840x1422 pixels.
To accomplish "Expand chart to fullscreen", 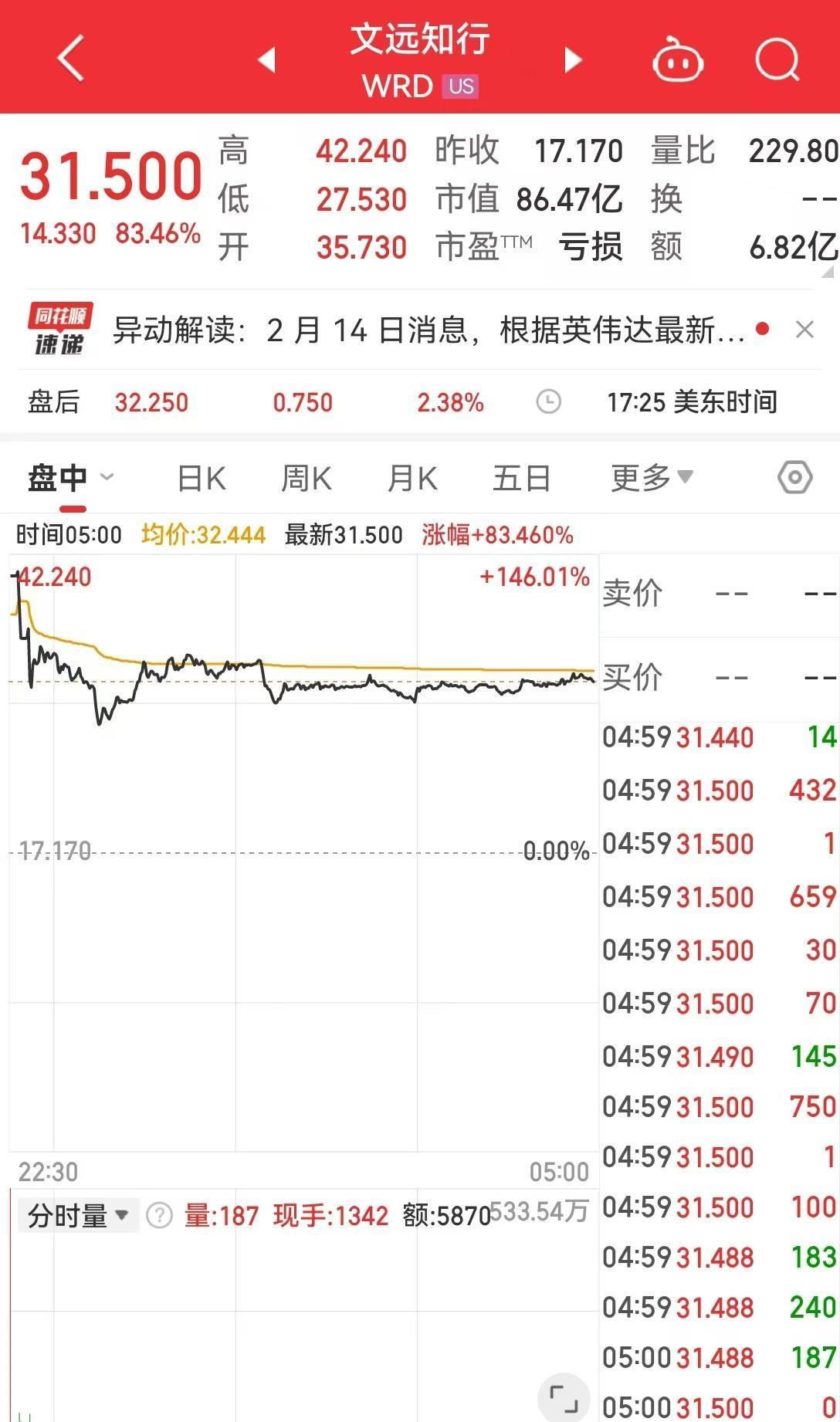I will 564,1396.
